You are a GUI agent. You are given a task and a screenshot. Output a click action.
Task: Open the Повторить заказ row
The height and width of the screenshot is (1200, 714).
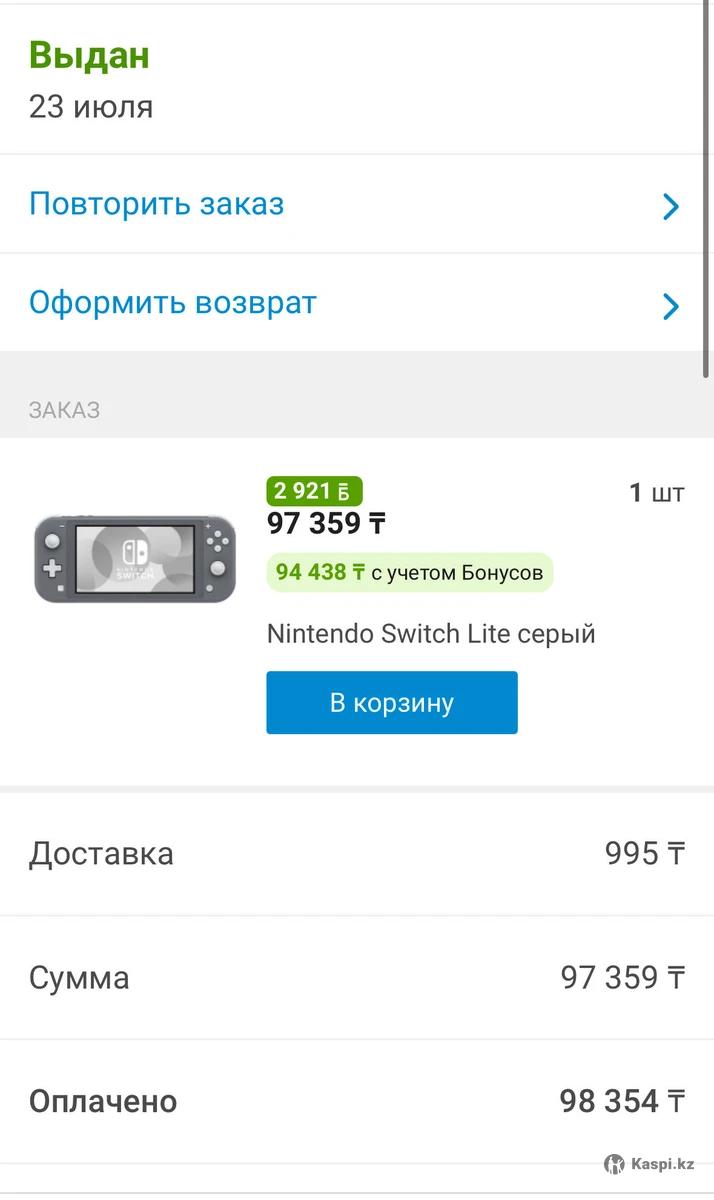click(355, 205)
